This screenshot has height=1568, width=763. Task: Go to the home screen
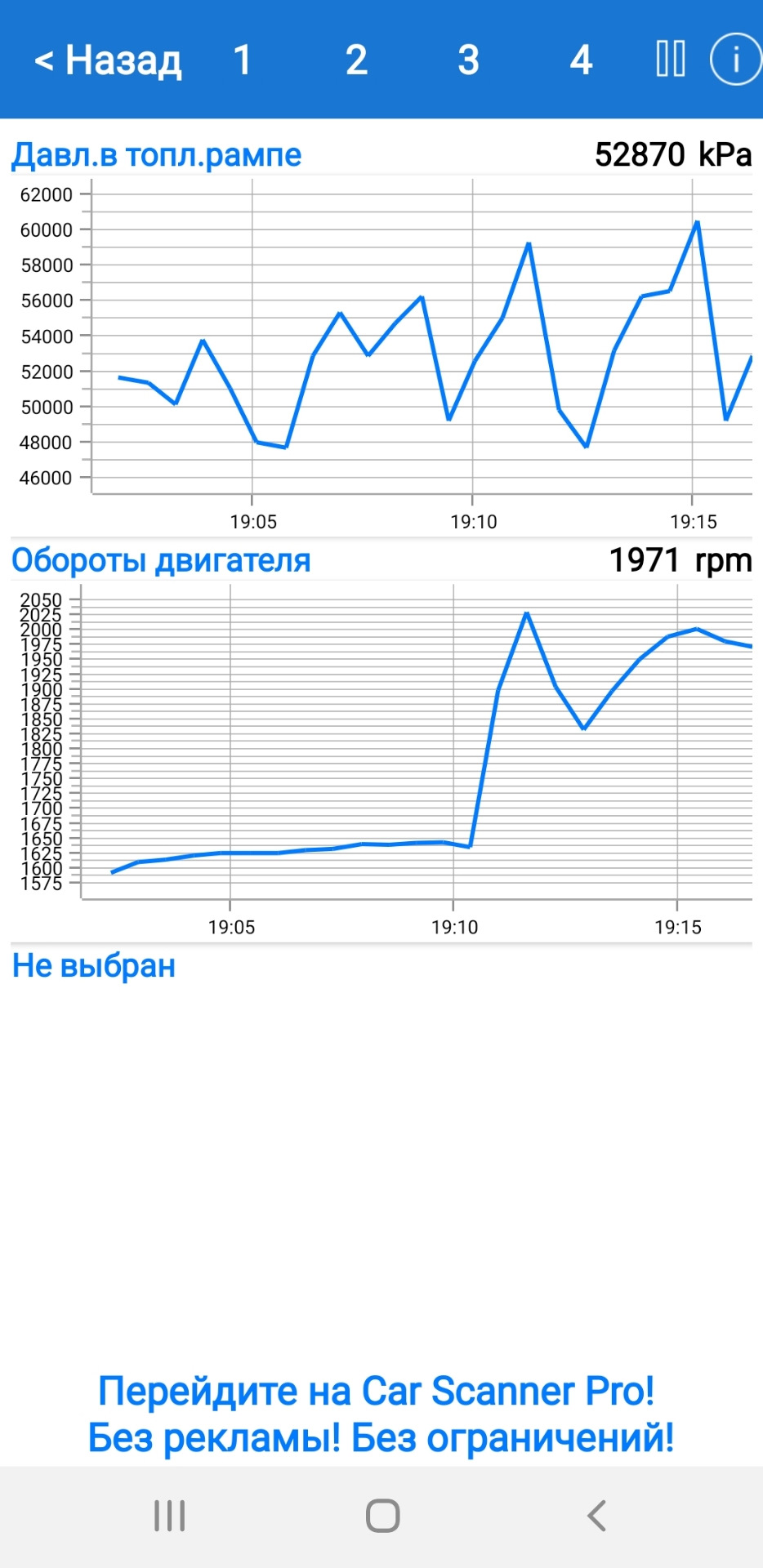tap(382, 1516)
